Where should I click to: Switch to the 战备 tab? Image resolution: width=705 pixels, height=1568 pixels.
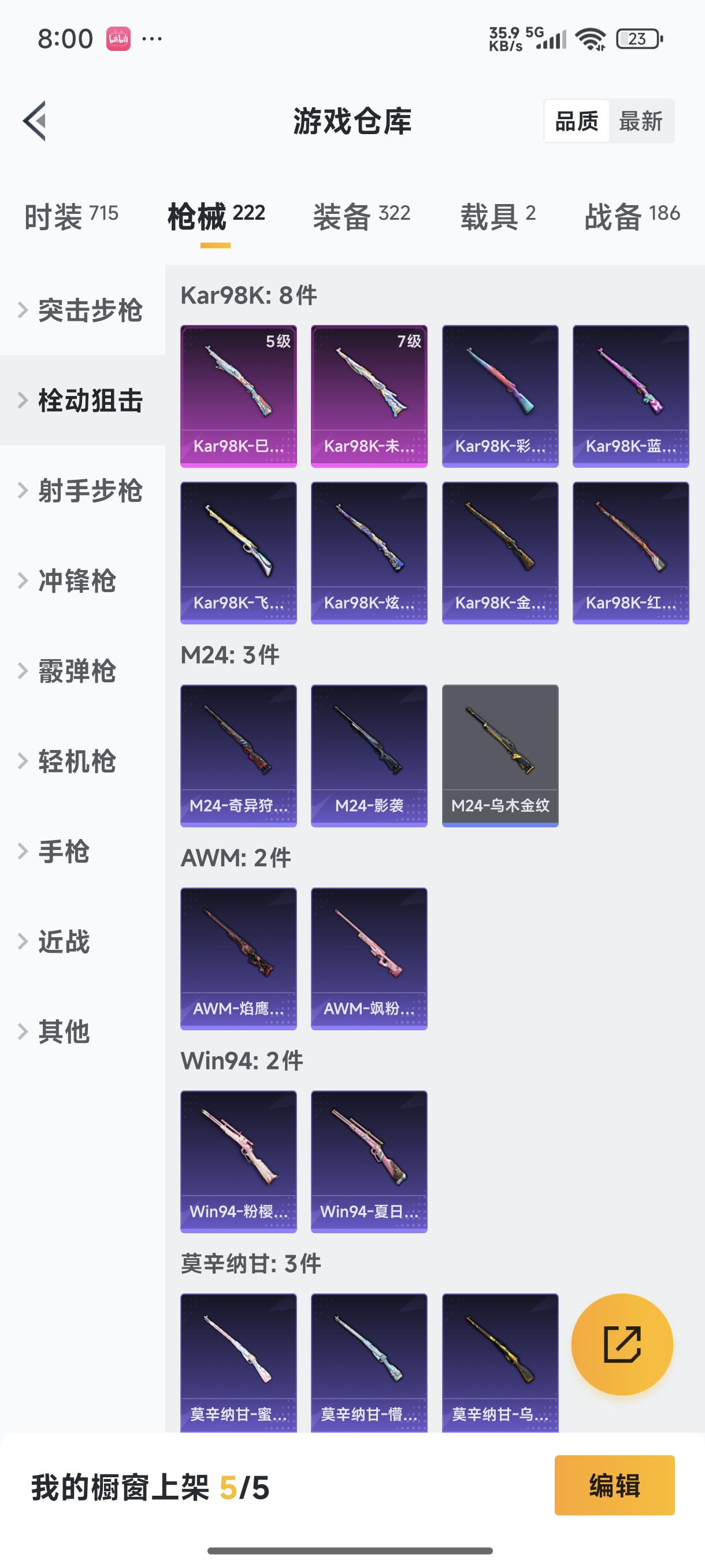point(632,216)
